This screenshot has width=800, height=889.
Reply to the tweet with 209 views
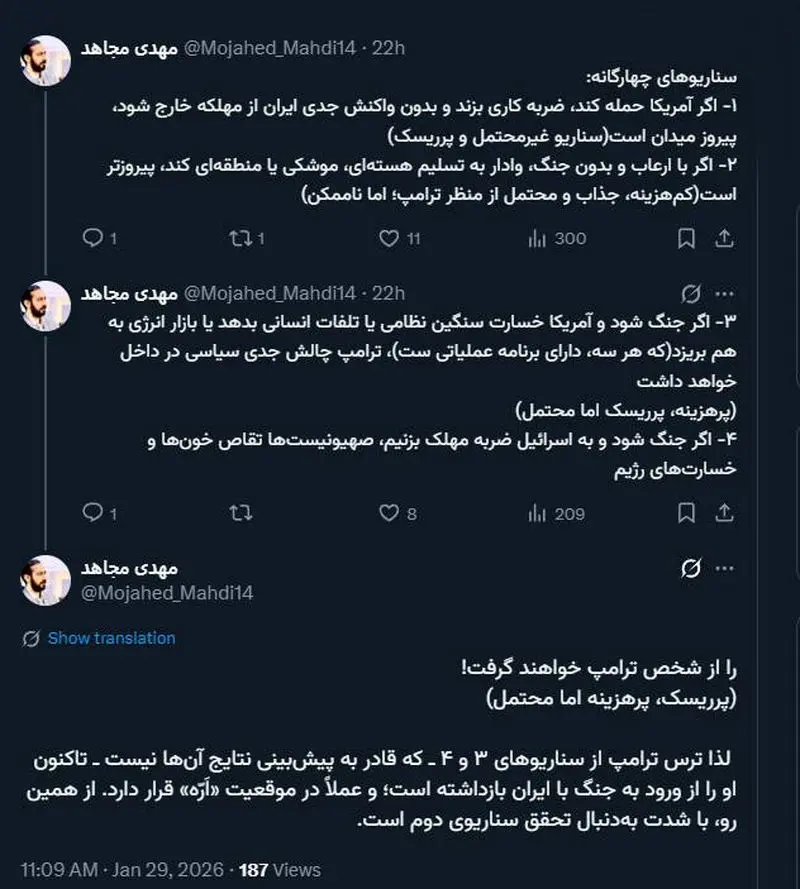click(x=91, y=513)
